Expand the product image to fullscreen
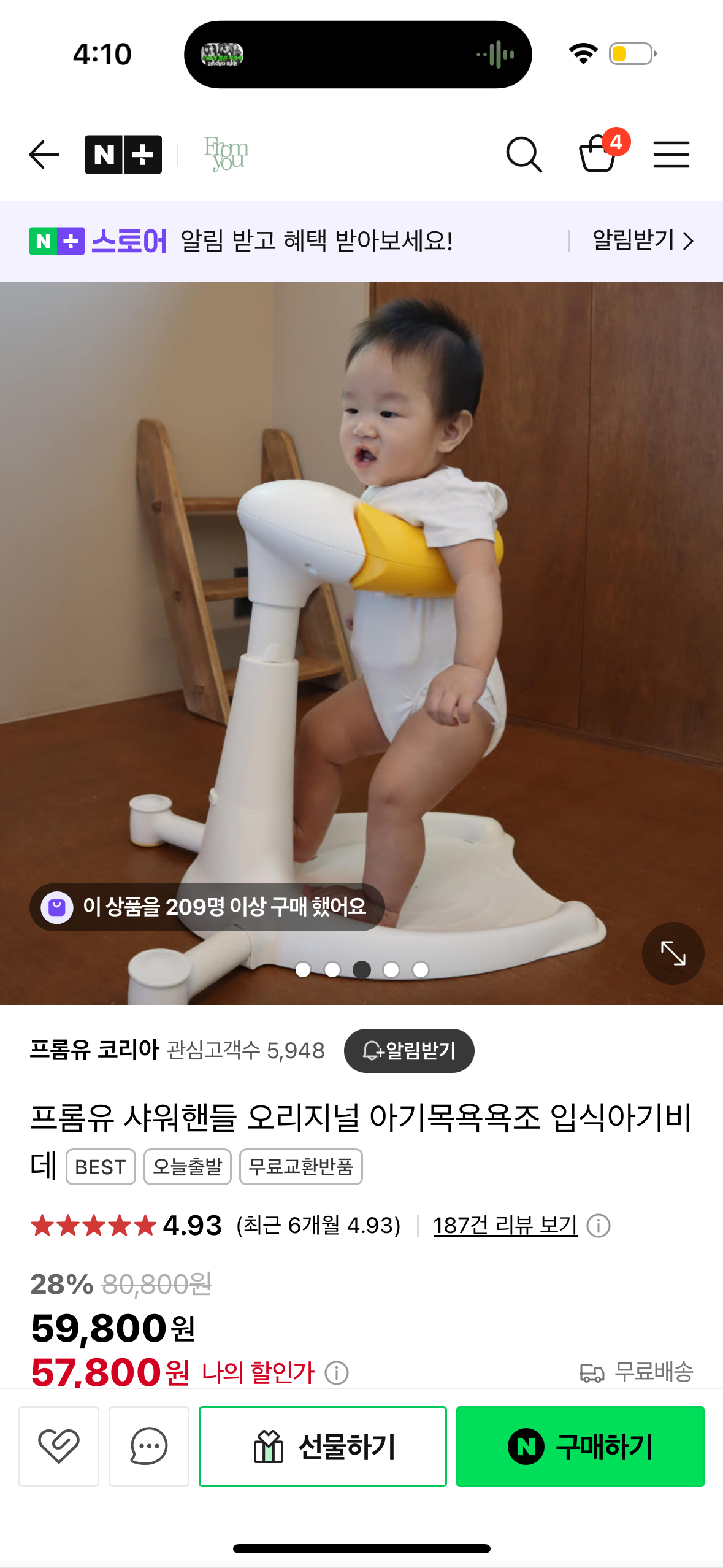Viewport: 723px width, 1568px height. 673,953
